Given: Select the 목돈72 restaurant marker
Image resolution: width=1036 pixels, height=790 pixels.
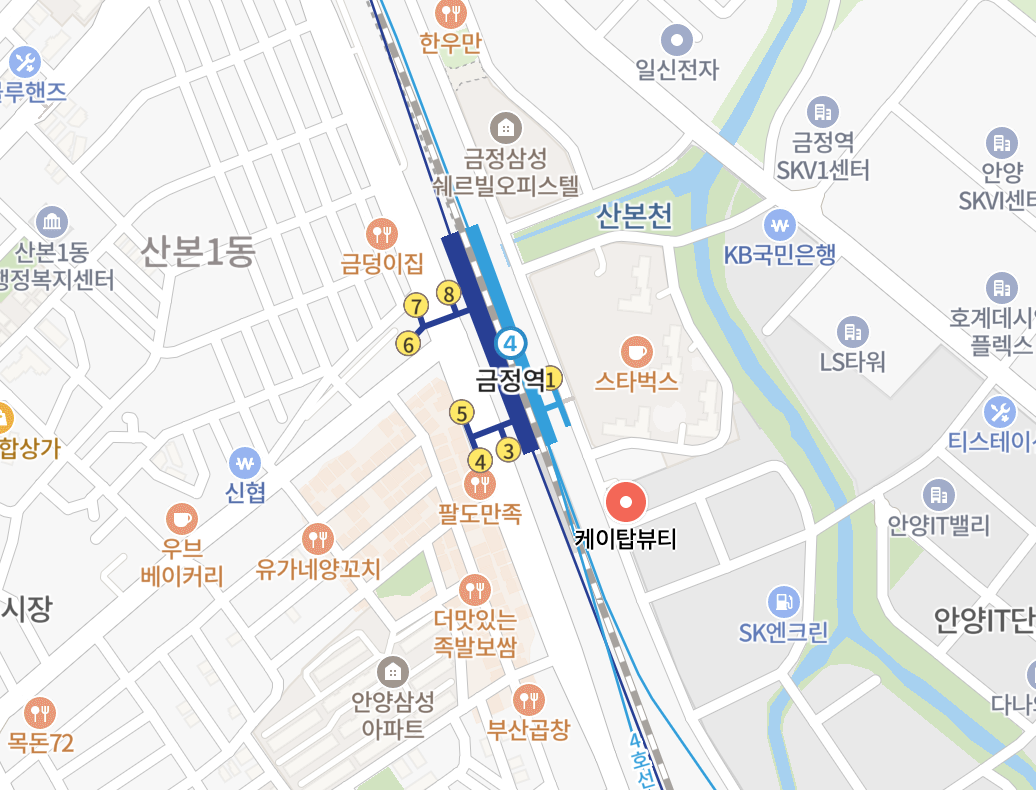Looking at the screenshot, I should (40, 713).
